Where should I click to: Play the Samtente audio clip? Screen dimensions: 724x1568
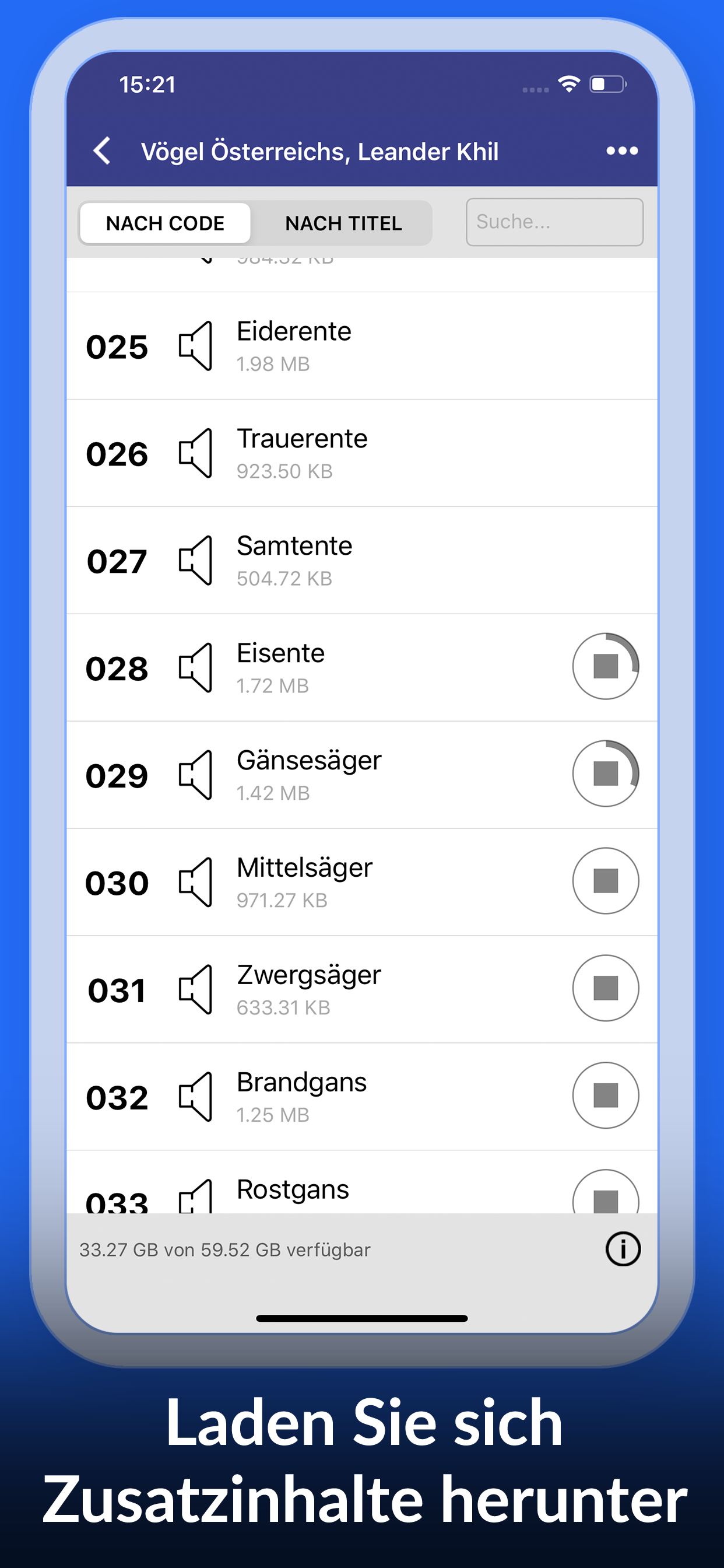pyautogui.click(x=196, y=560)
